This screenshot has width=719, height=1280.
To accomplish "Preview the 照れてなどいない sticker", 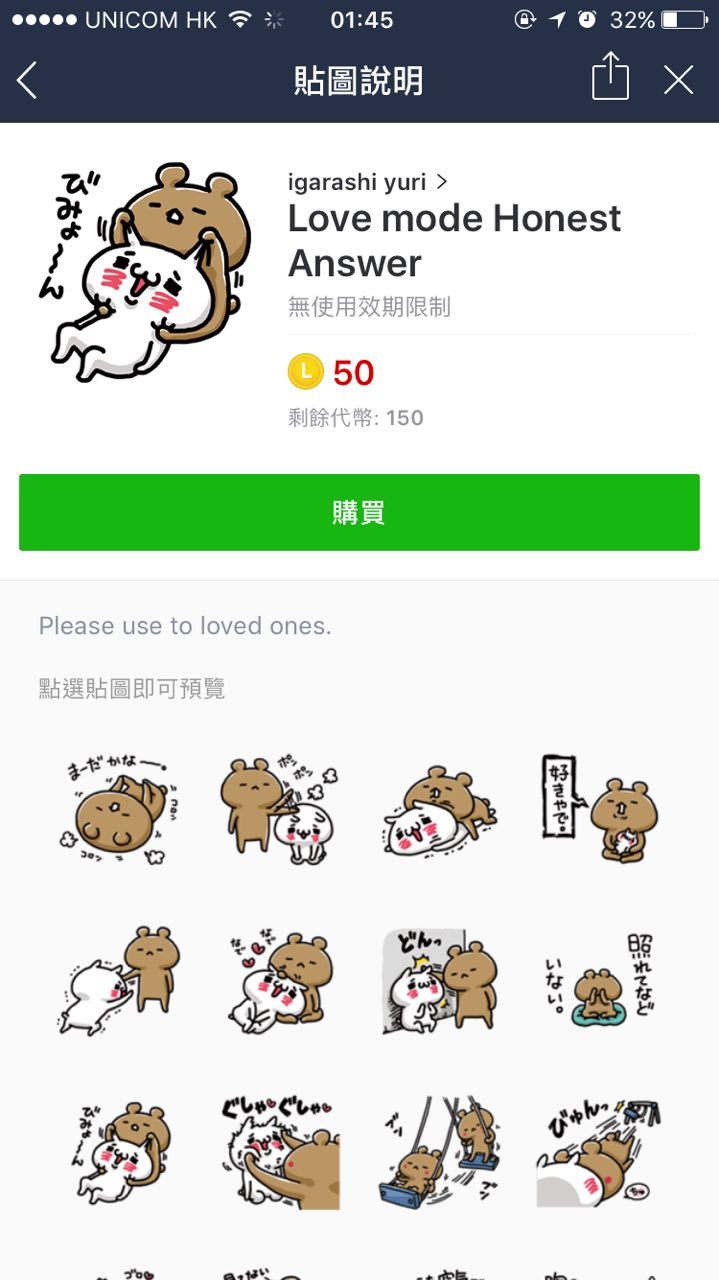I will (x=599, y=982).
